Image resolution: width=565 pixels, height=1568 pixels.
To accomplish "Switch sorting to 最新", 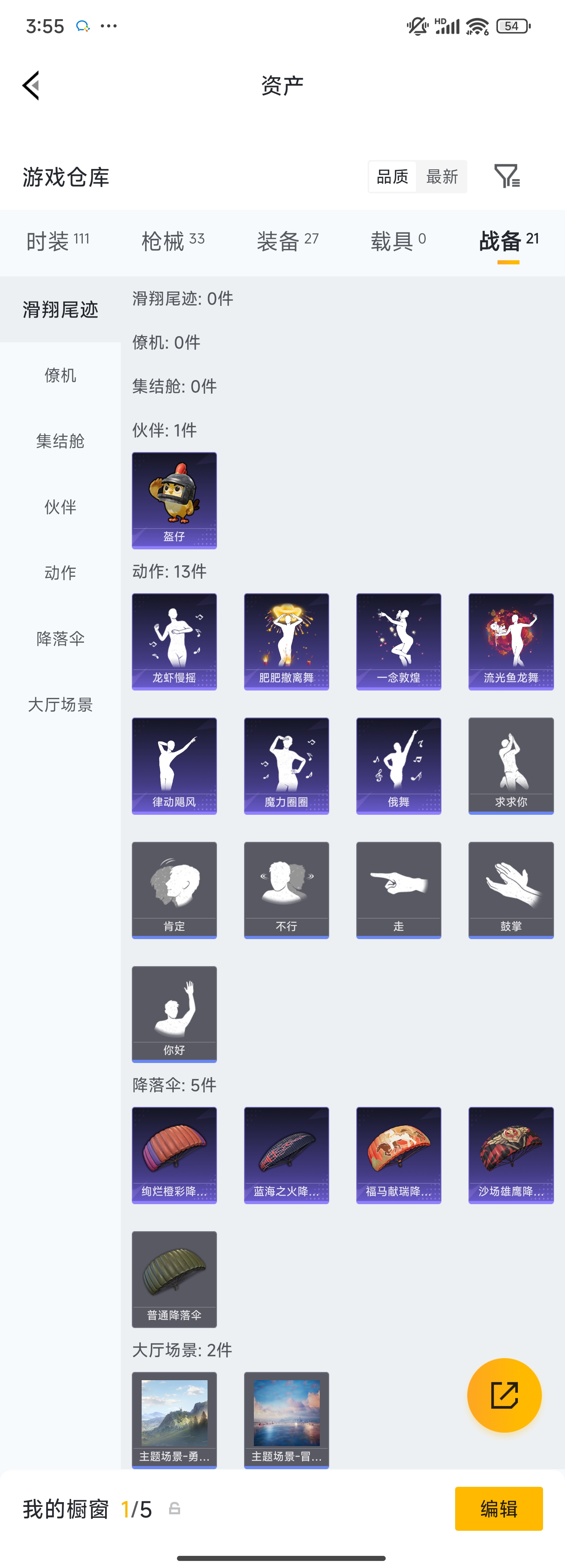I will (x=442, y=176).
